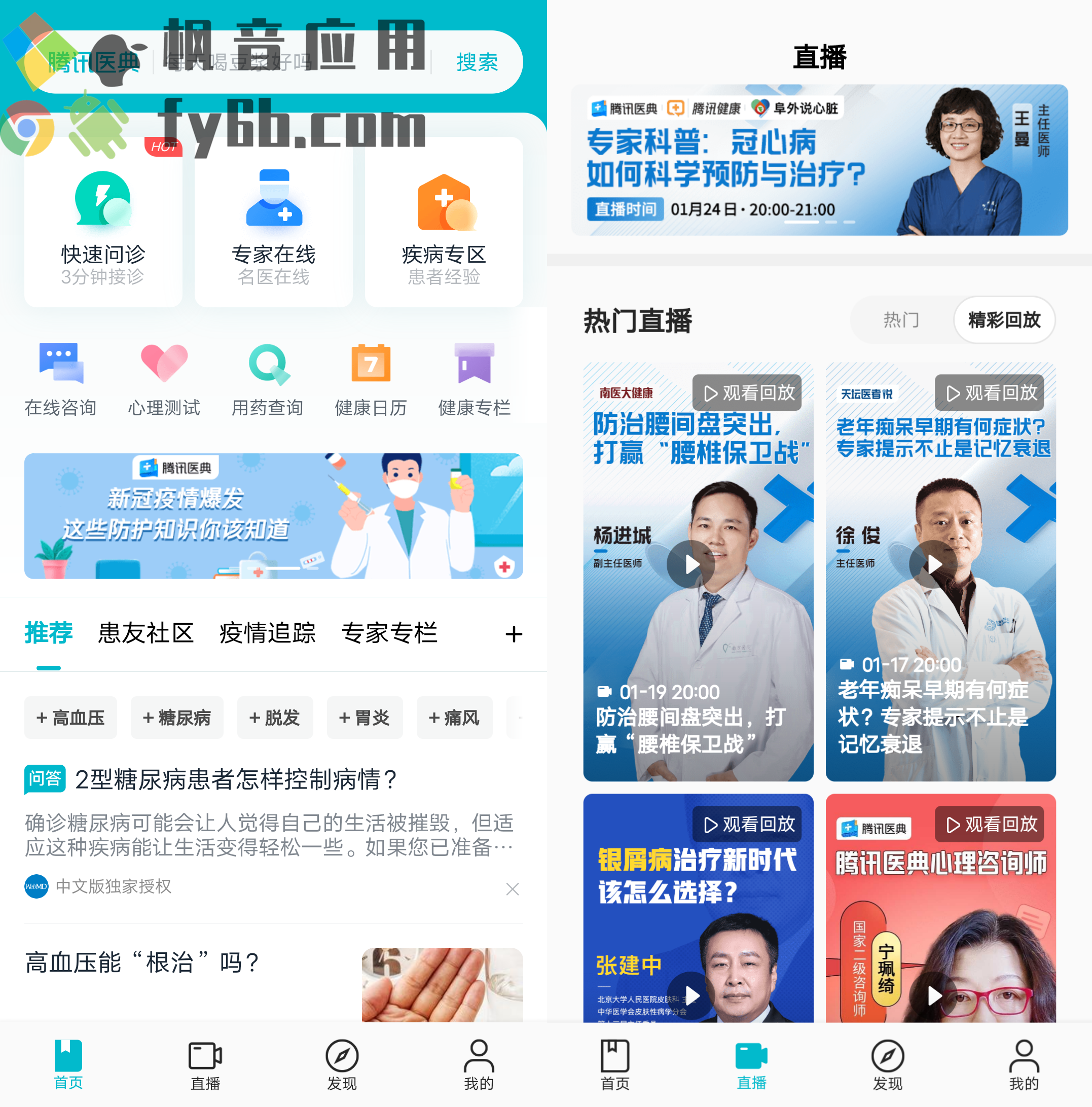Image resolution: width=1092 pixels, height=1107 pixels.
Task: Select the 糖尿病 topic chip
Action: click(x=176, y=718)
